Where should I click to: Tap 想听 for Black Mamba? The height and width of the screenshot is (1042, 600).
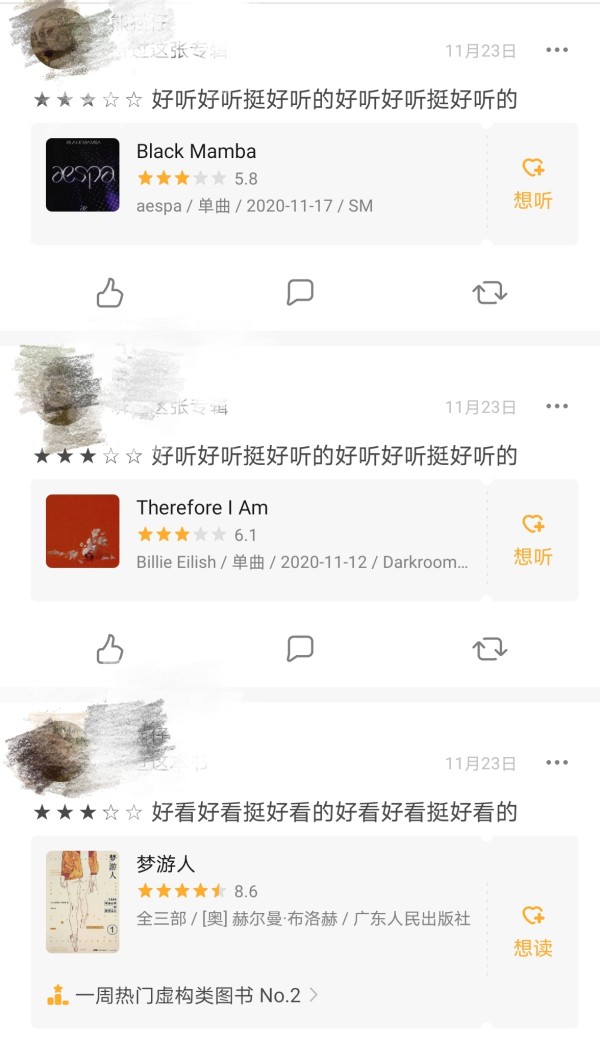[x=533, y=183]
